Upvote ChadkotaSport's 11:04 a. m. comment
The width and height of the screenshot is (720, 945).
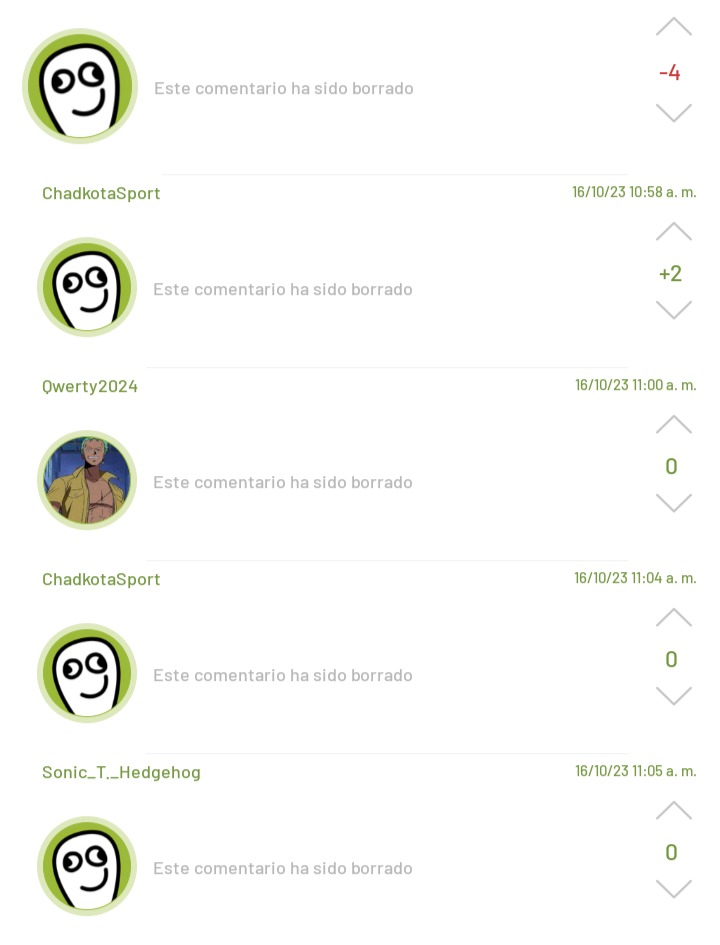[x=673, y=618]
